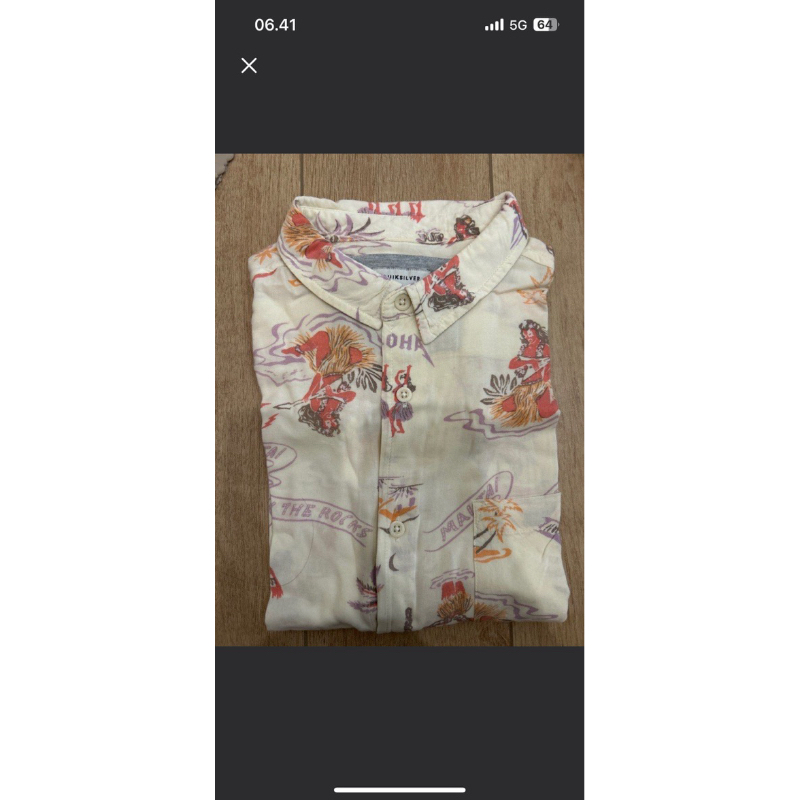
Task: Close the full-screen shirt photo viewer
Action: click(x=249, y=66)
